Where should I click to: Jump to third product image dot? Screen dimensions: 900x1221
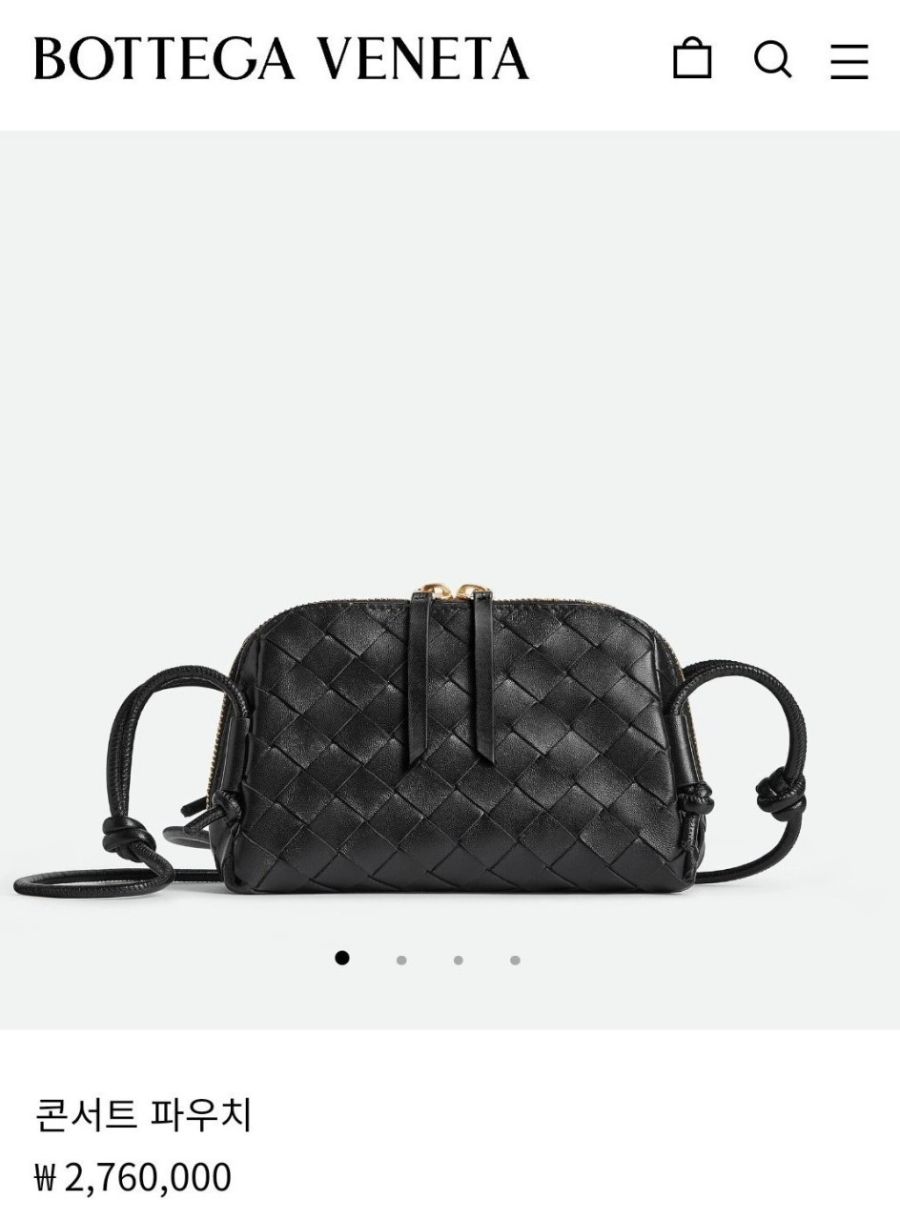458,960
